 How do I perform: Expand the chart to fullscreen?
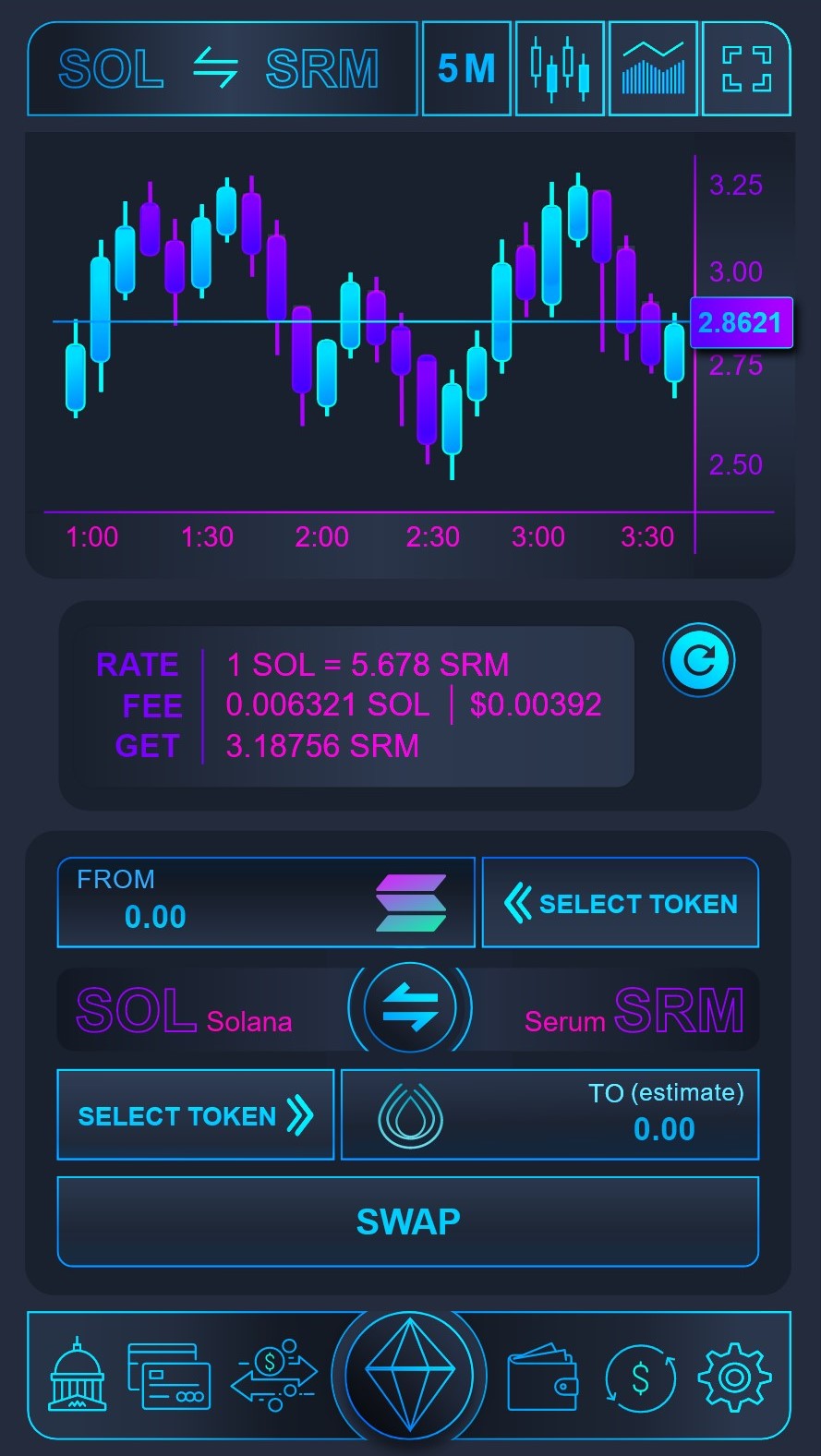pos(746,69)
